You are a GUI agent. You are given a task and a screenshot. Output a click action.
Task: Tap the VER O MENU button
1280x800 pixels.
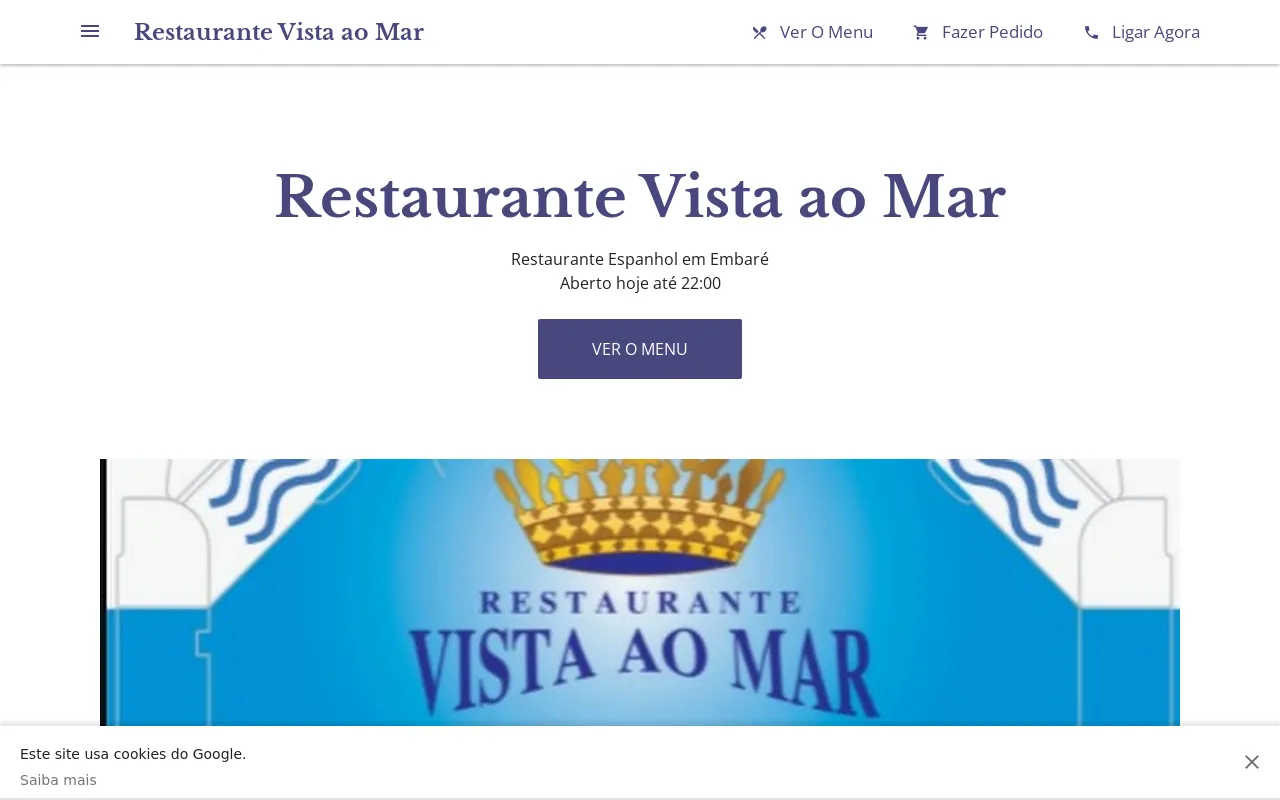[640, 349]
